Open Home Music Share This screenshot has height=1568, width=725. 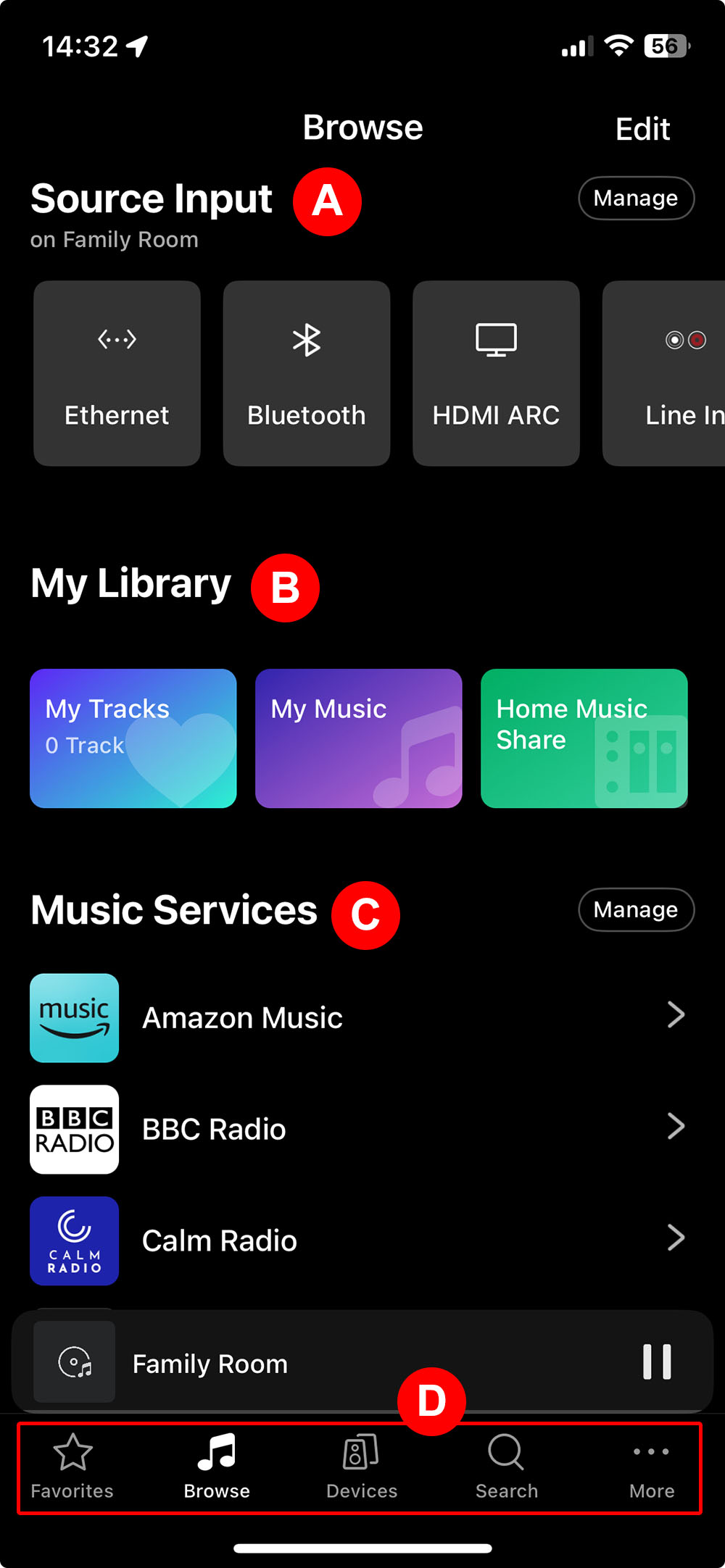[584, 738]
